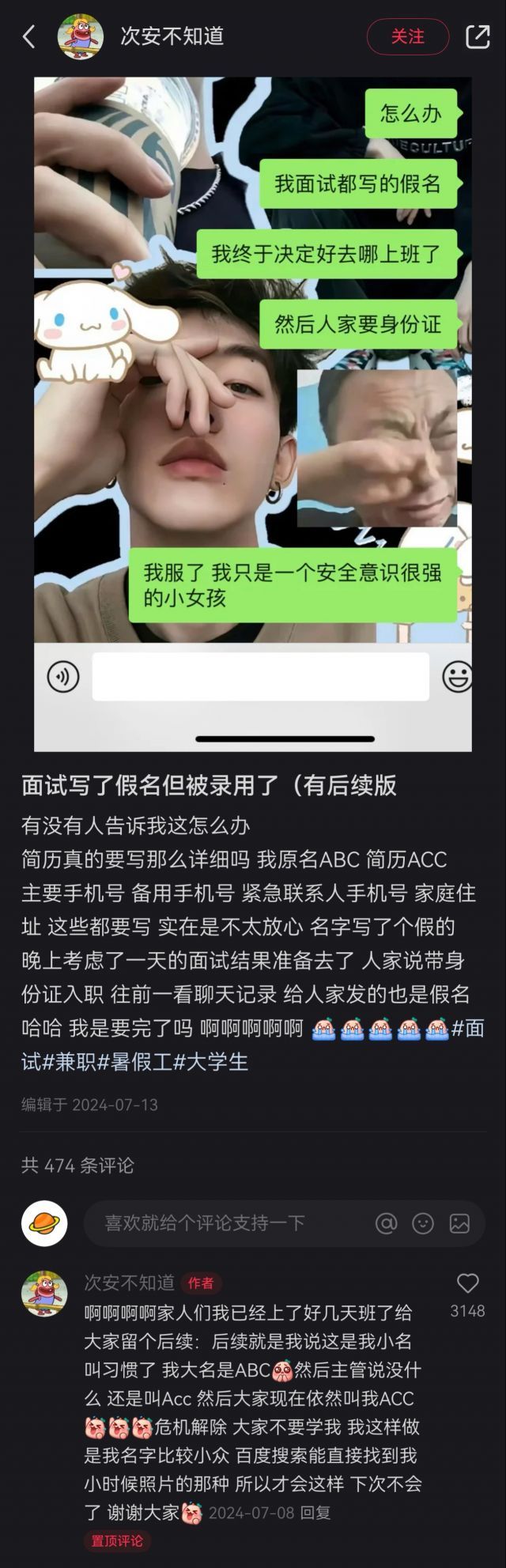The height and width of the screenshot is (1568, 506).
Task: Like the pinned comment by 次安不知道
Action: [x=467, y=1284]
